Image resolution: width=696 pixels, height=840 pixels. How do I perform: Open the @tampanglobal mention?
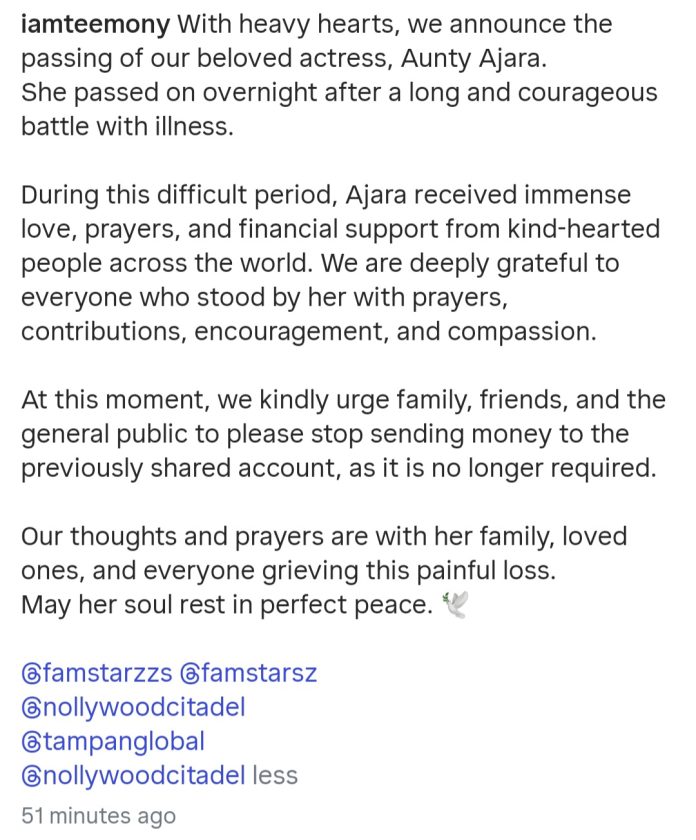[x=113, y=741]
